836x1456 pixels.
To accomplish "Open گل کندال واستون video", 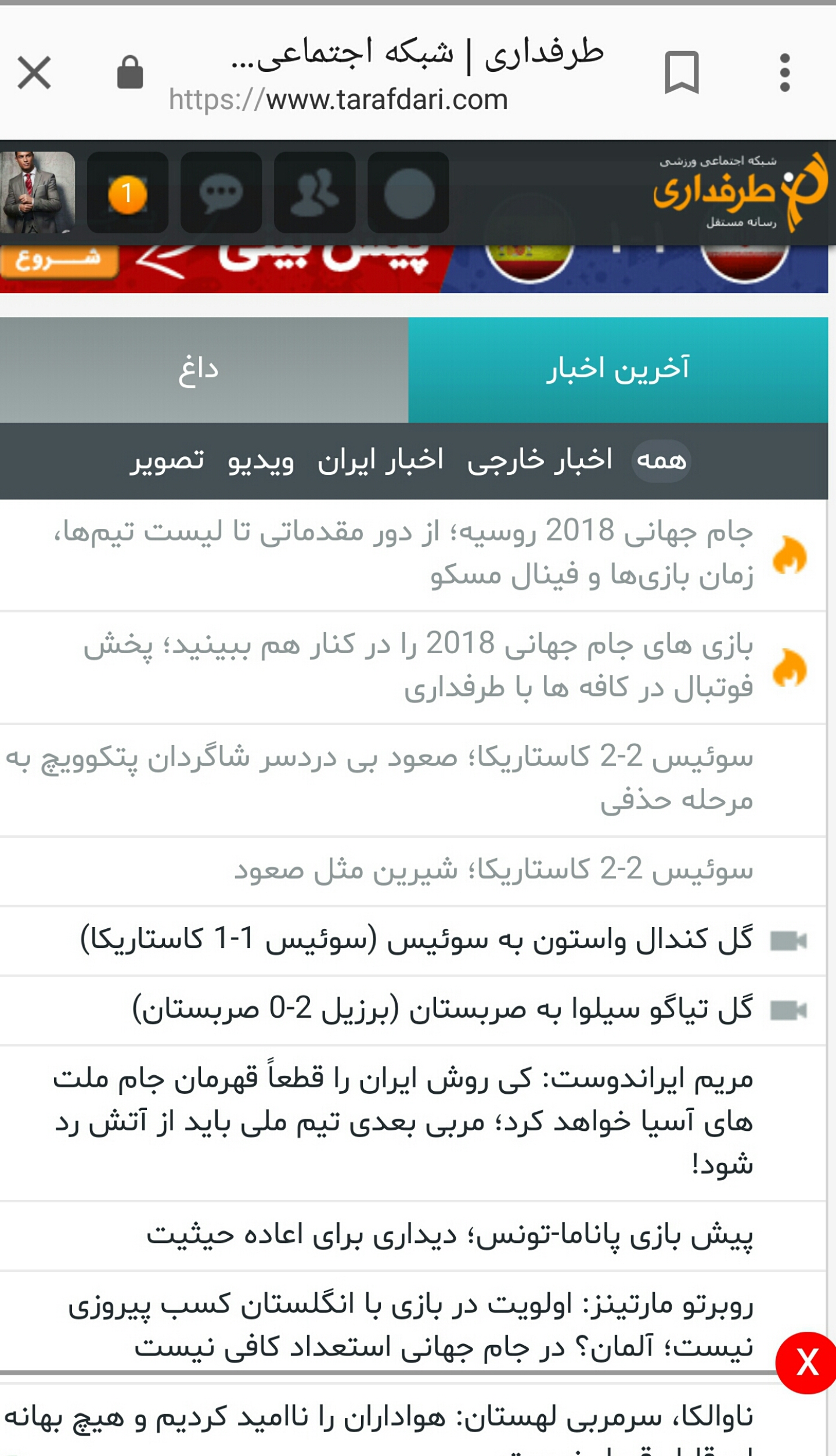I will (x=413, y=940).
